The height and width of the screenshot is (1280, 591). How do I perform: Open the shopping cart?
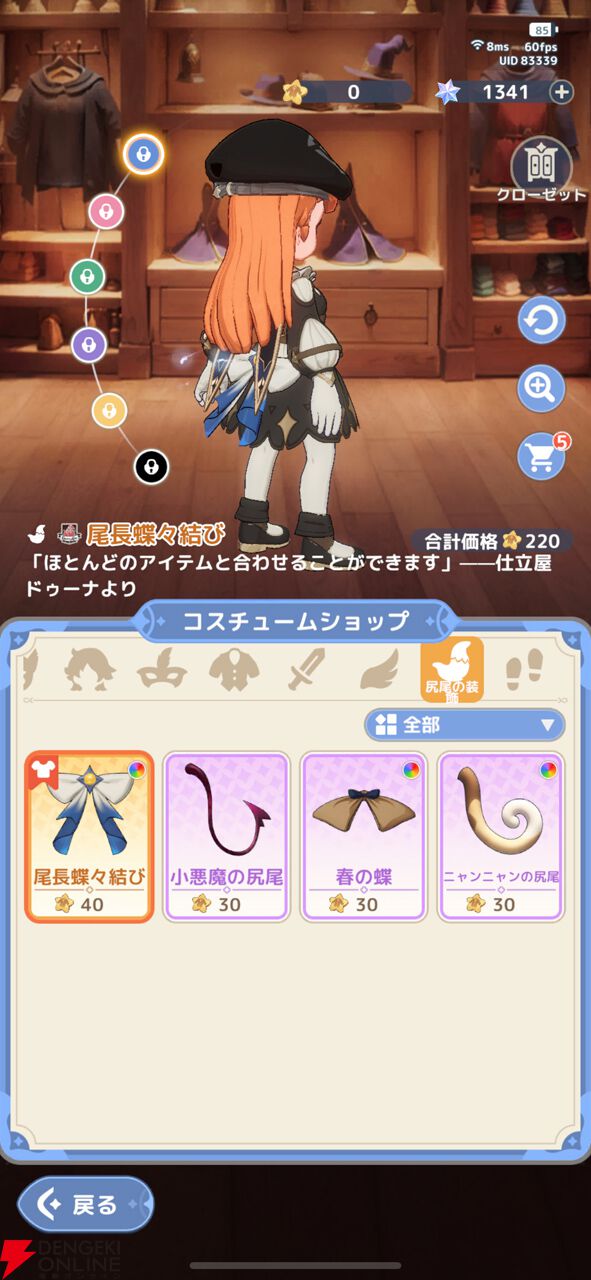[541, 456]
